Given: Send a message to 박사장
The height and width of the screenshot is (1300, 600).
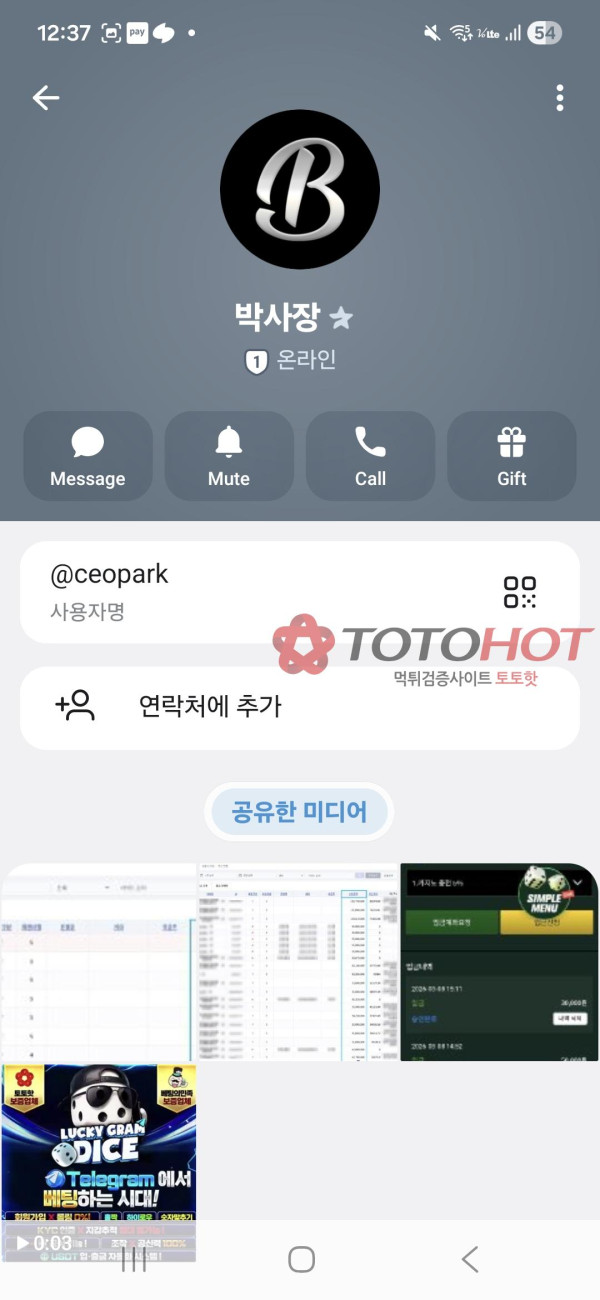Looking at the screenshot, I should (x=88, y=456).
